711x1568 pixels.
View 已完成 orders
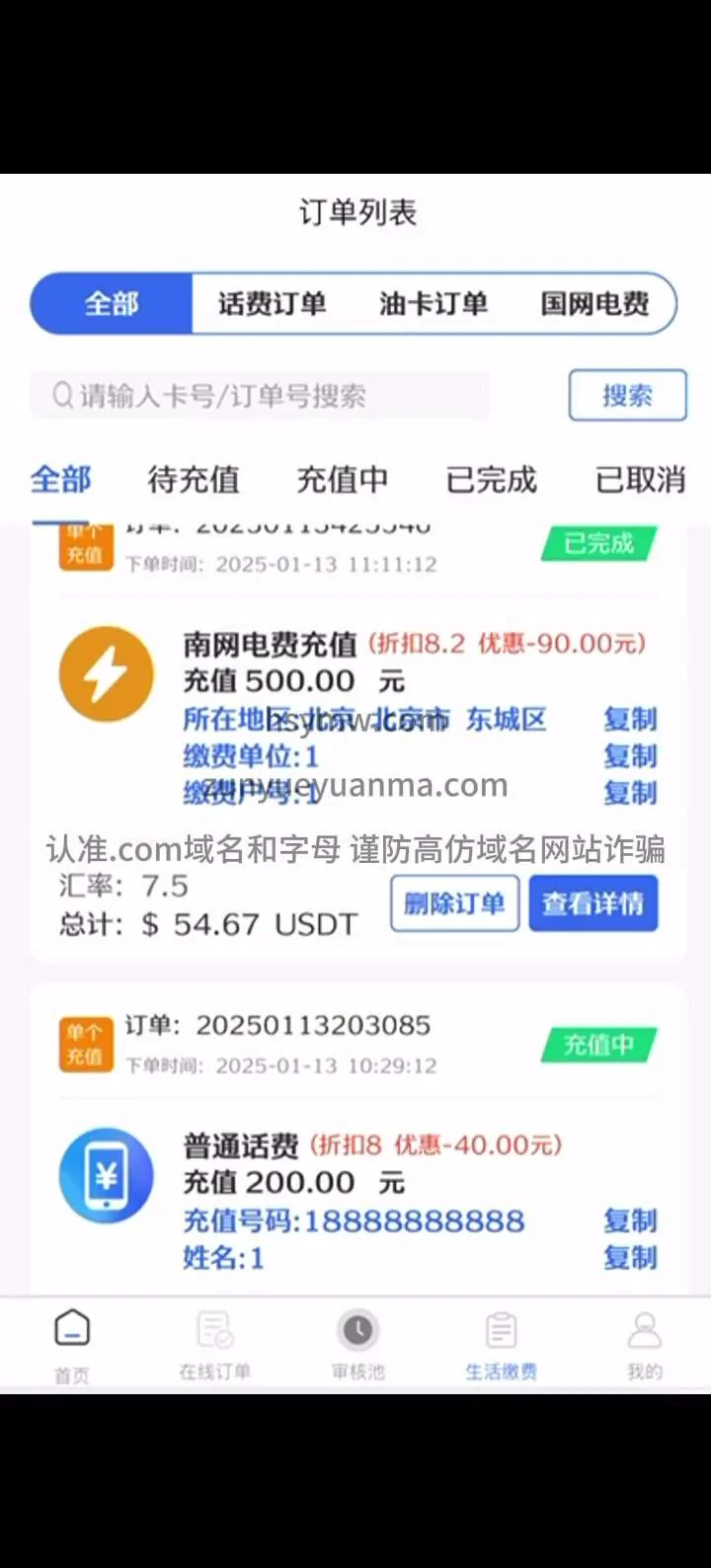coord(492,480)
